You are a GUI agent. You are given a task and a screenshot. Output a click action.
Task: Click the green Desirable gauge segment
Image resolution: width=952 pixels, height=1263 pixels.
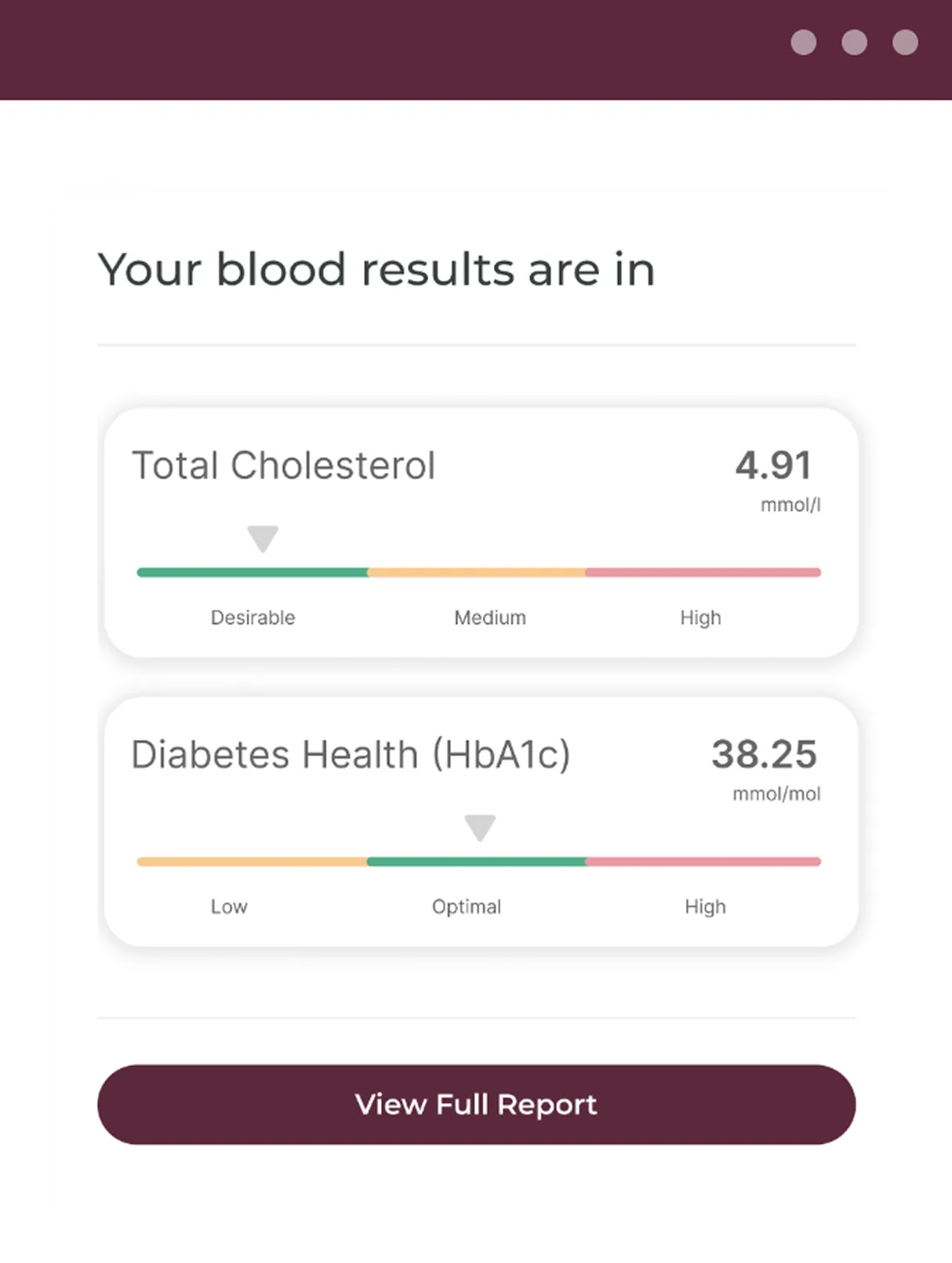pyautogui.click(x=251, y=572)
